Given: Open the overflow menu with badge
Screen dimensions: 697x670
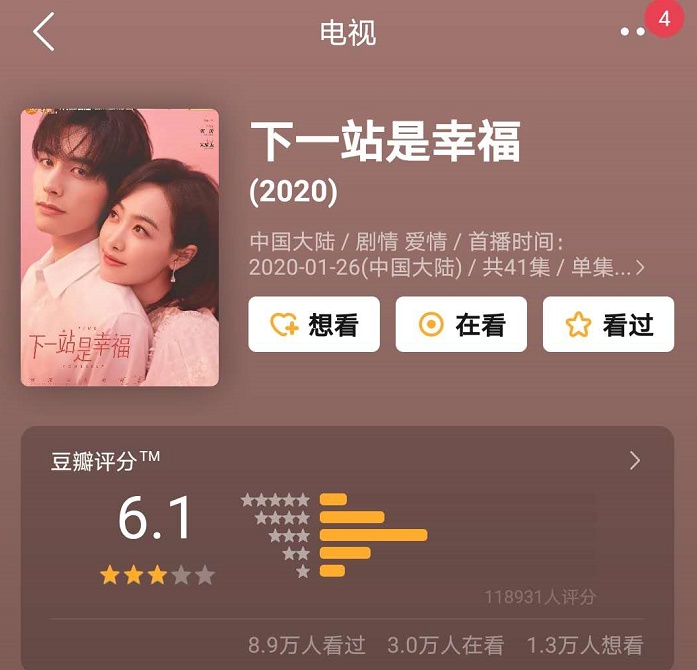Looking at the screenshot, I should point(634,32).
